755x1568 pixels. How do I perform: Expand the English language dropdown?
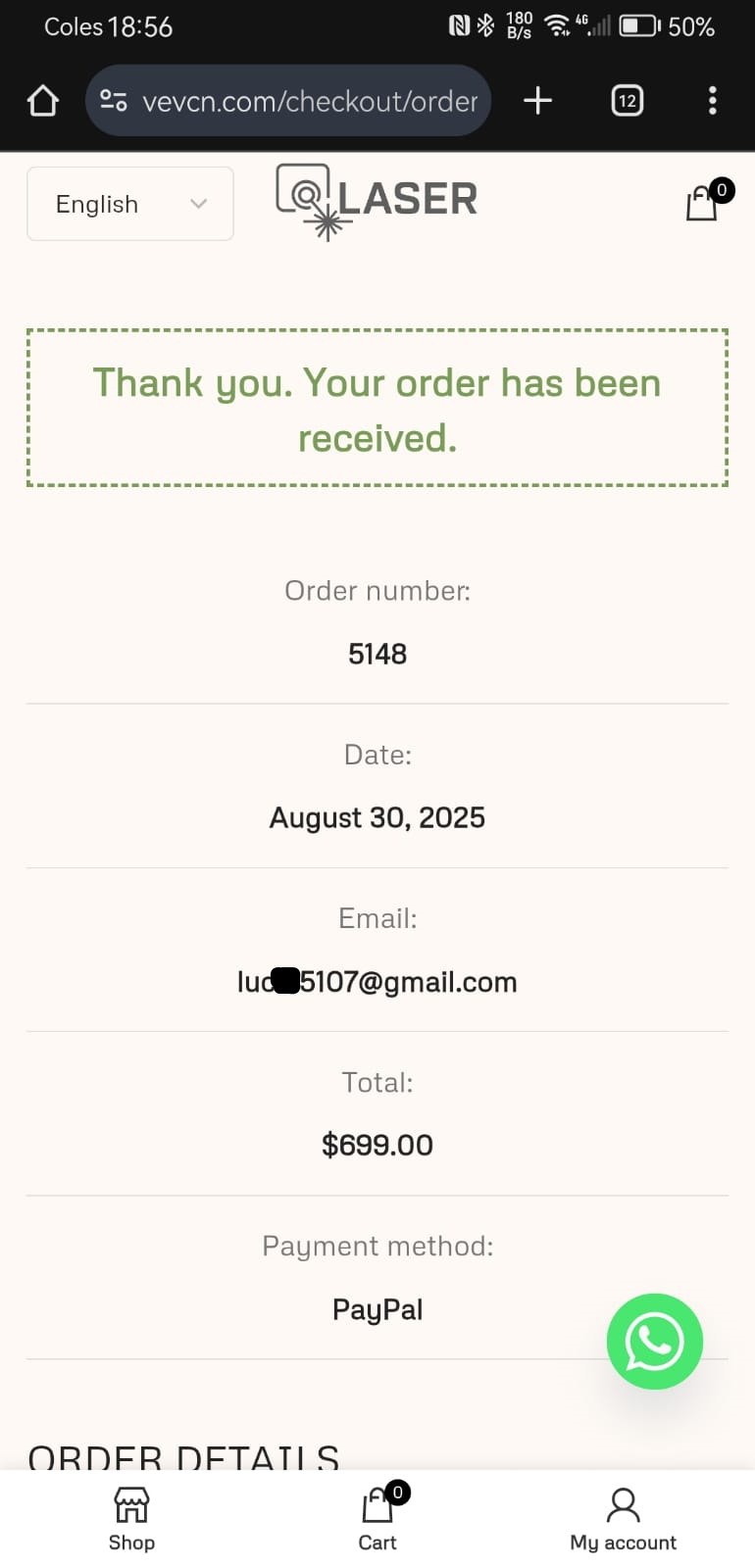[130, 204]
